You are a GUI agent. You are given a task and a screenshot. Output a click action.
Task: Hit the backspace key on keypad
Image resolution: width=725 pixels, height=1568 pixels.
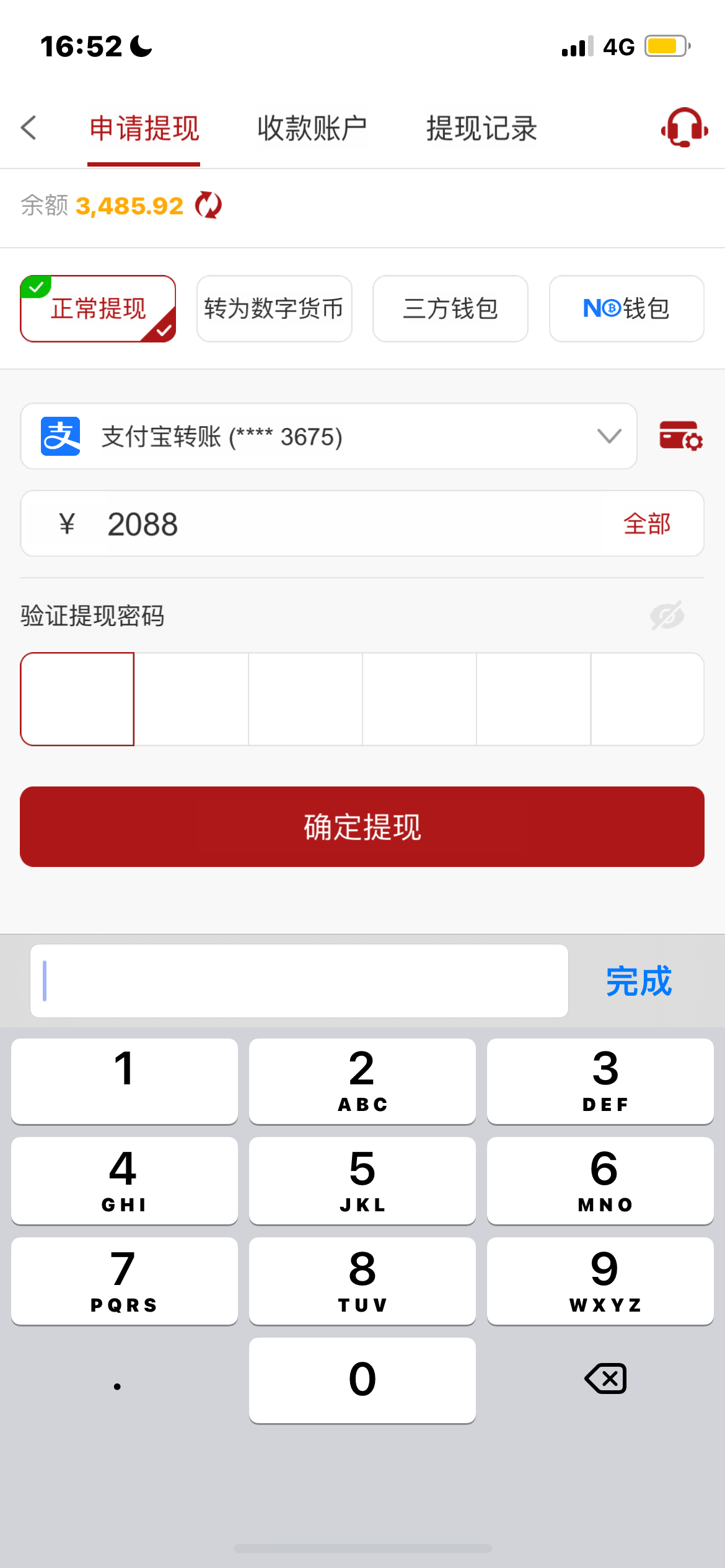click(x=605, y=1379)
